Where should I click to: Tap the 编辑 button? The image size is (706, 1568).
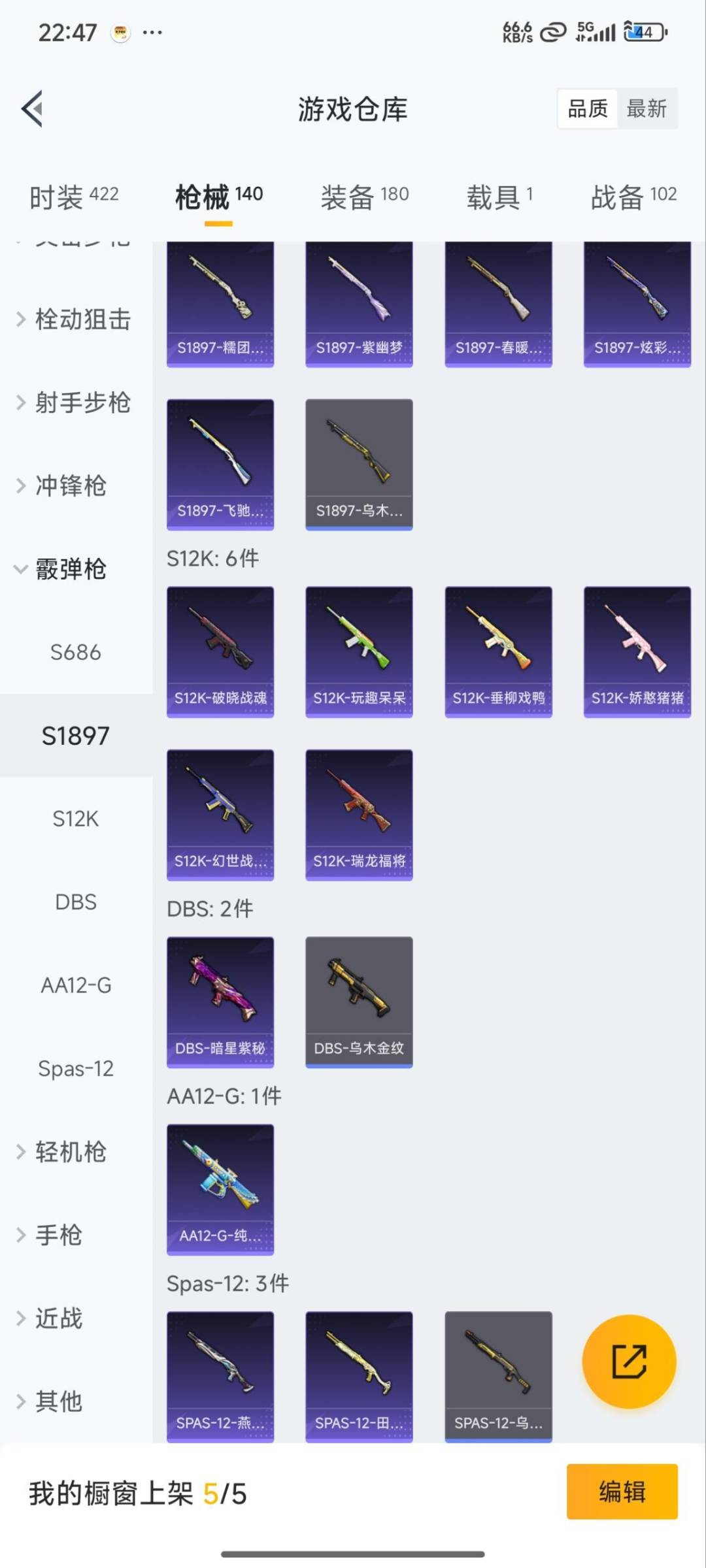[622, 1492]
